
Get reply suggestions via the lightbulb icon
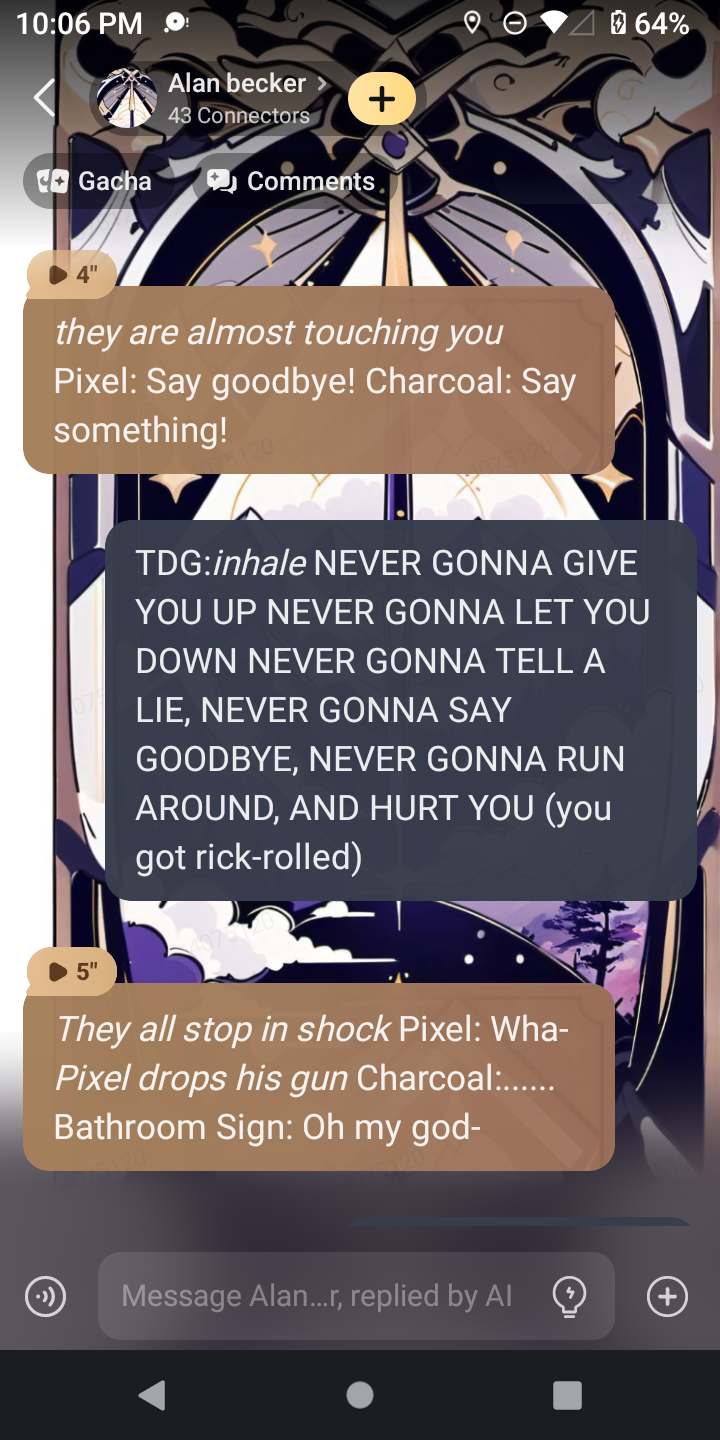pyautogui.click(x=570, y=1297)
